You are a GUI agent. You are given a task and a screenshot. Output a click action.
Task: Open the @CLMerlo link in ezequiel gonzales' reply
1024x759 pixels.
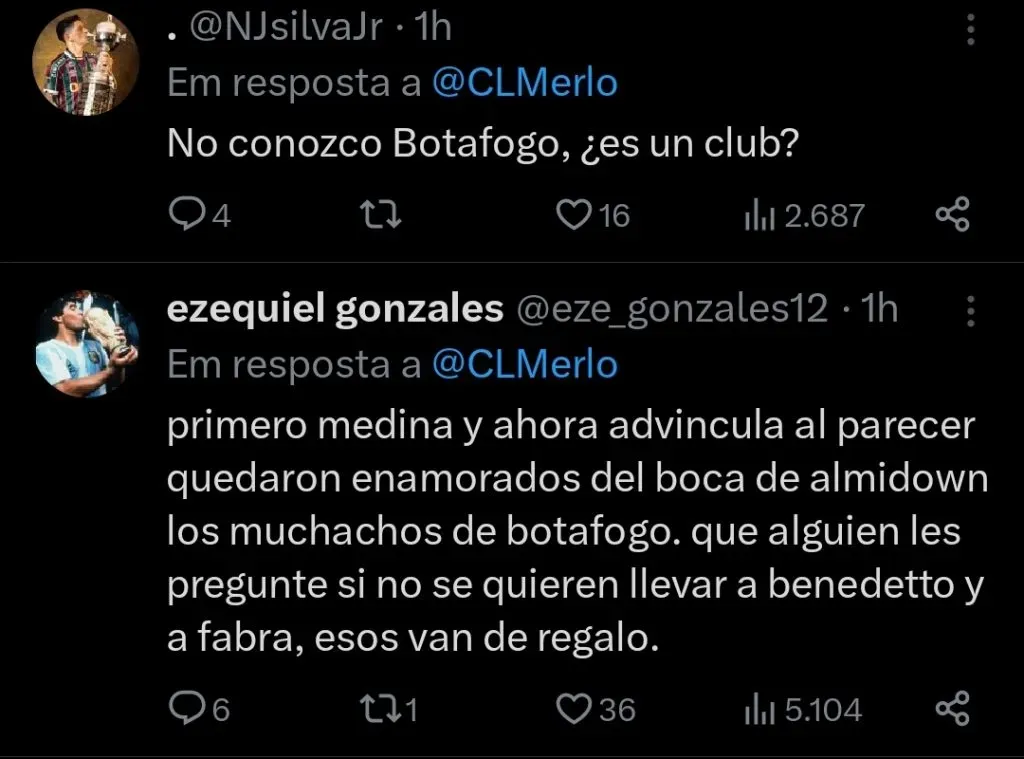(524, 365)
